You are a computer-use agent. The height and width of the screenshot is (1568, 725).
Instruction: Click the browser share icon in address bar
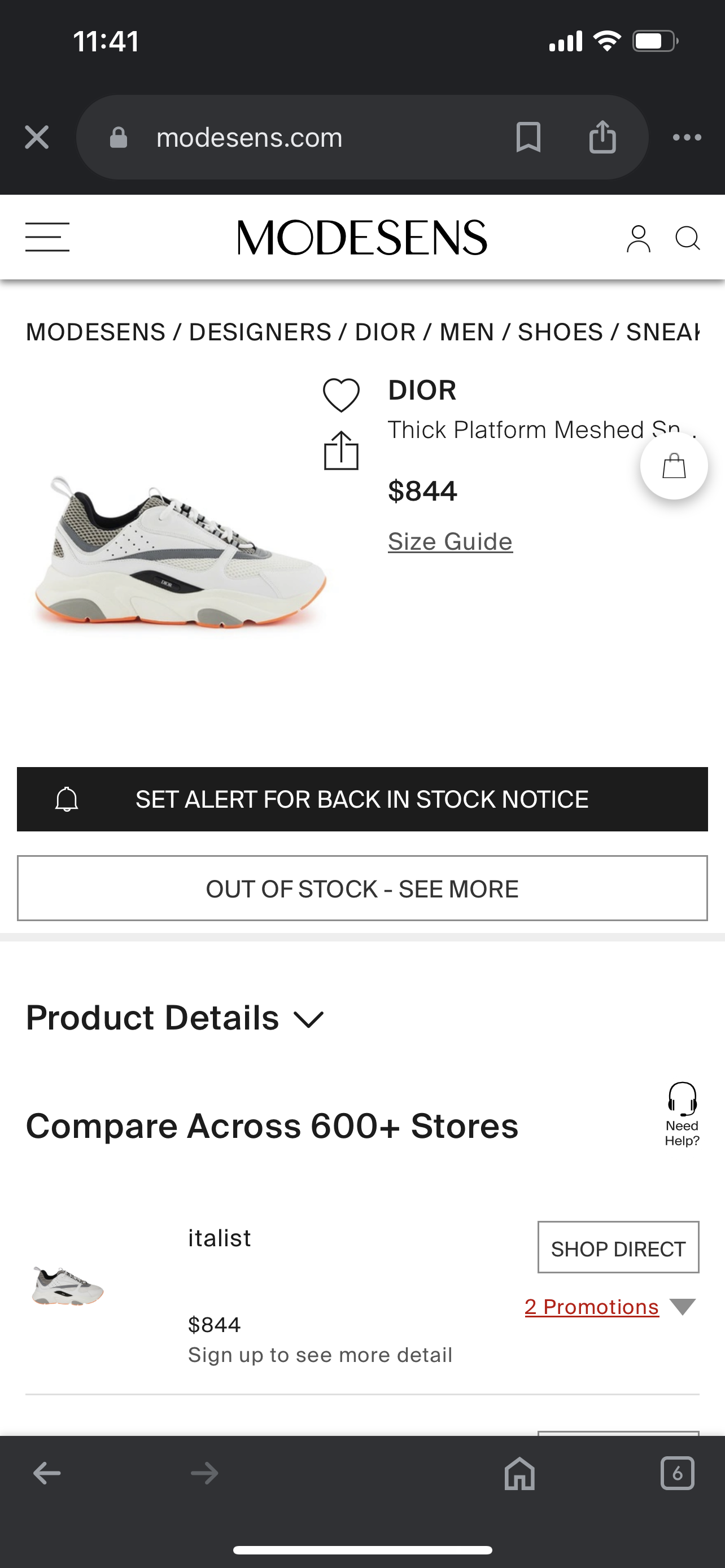coord(602,137)
